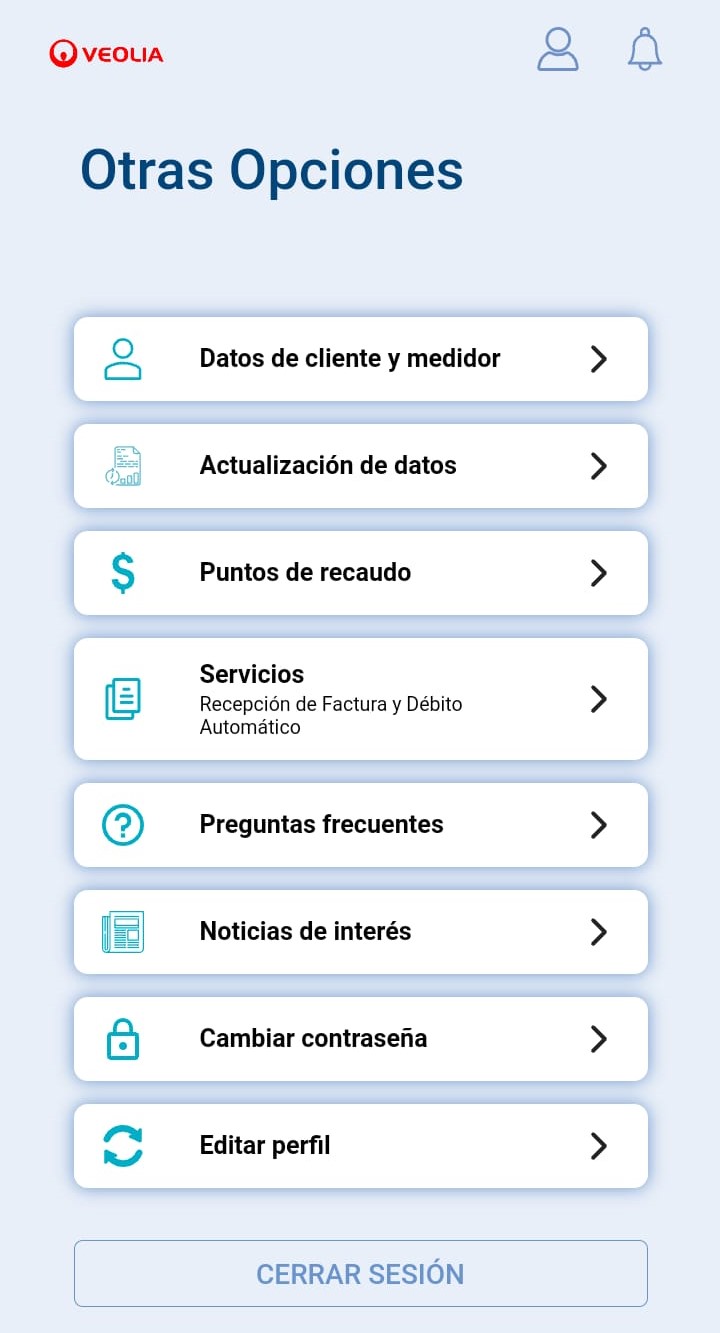Image resolution: width=720 pixels, height=1333 pixels.
Task: Click the refresh arrows icon for Editar perfil
Action: pos(123,1145)
